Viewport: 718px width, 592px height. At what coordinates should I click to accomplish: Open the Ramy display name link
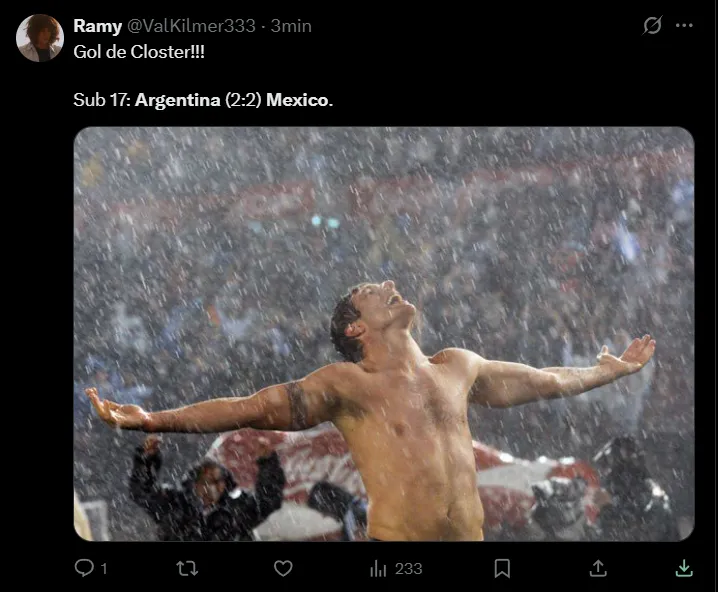pos(97,26)
